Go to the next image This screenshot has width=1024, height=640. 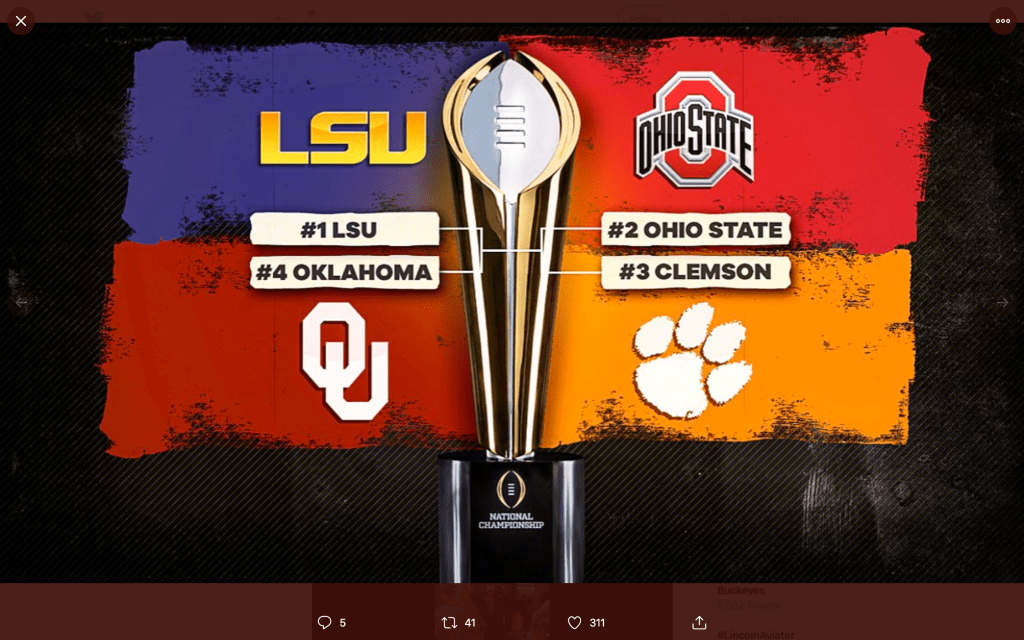point(1002,302)
